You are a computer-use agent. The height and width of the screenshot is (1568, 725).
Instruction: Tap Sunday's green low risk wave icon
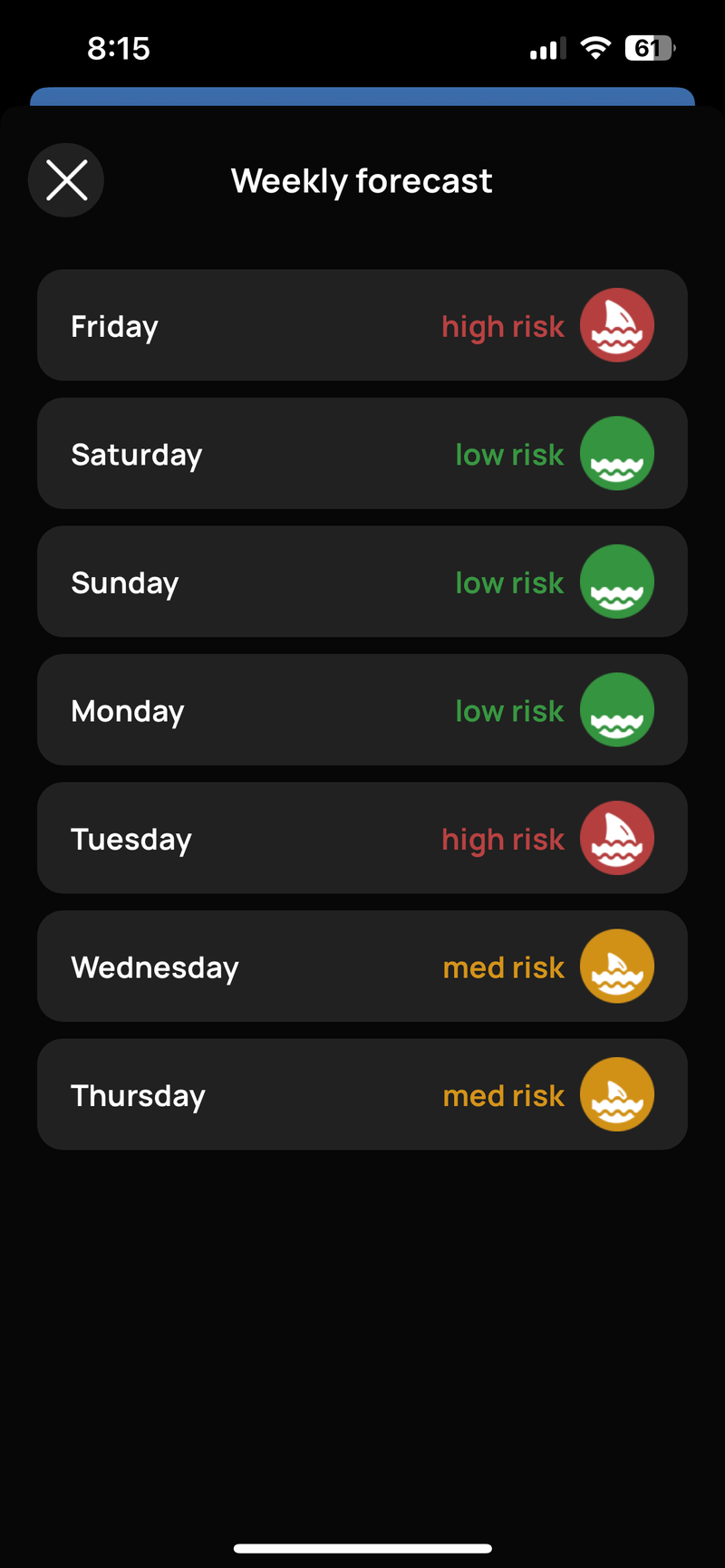617,582
